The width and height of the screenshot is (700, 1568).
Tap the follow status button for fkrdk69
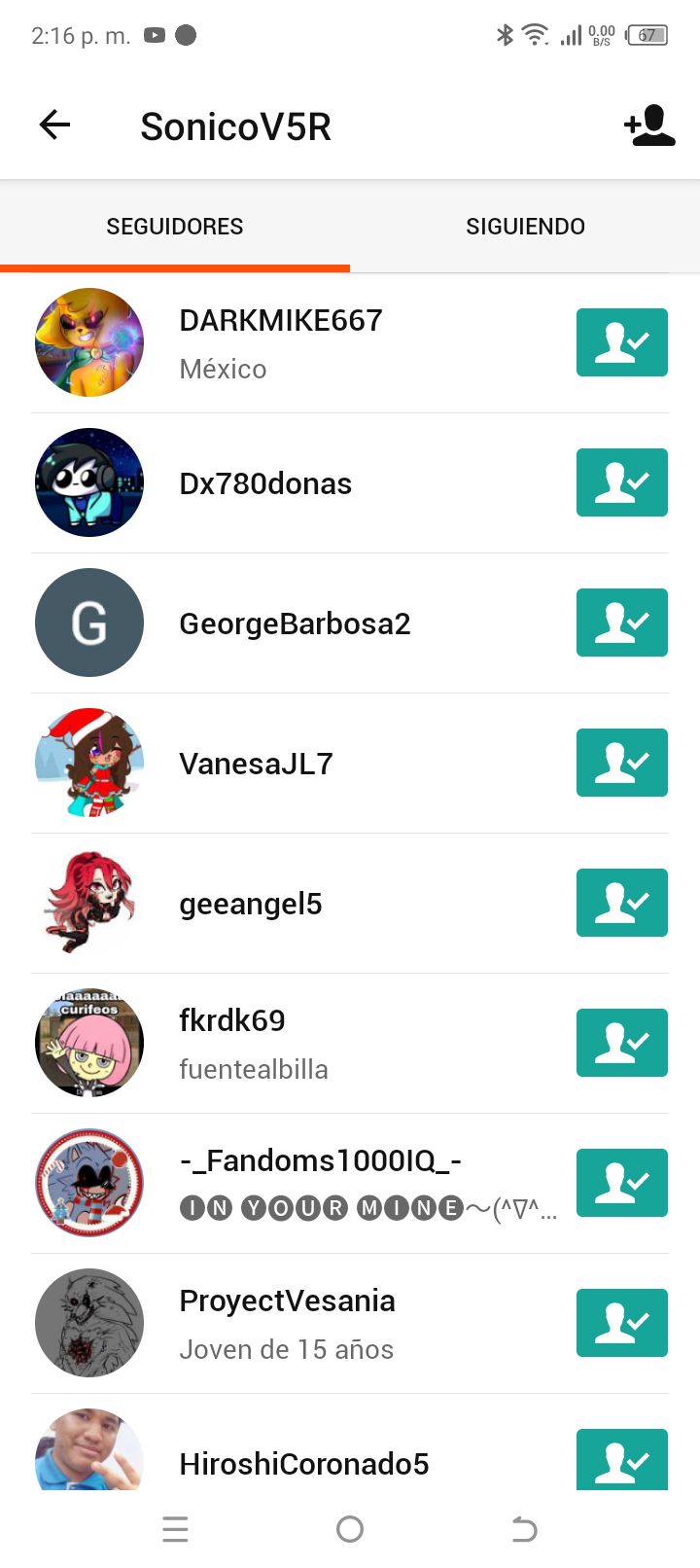click(622, 1043)
